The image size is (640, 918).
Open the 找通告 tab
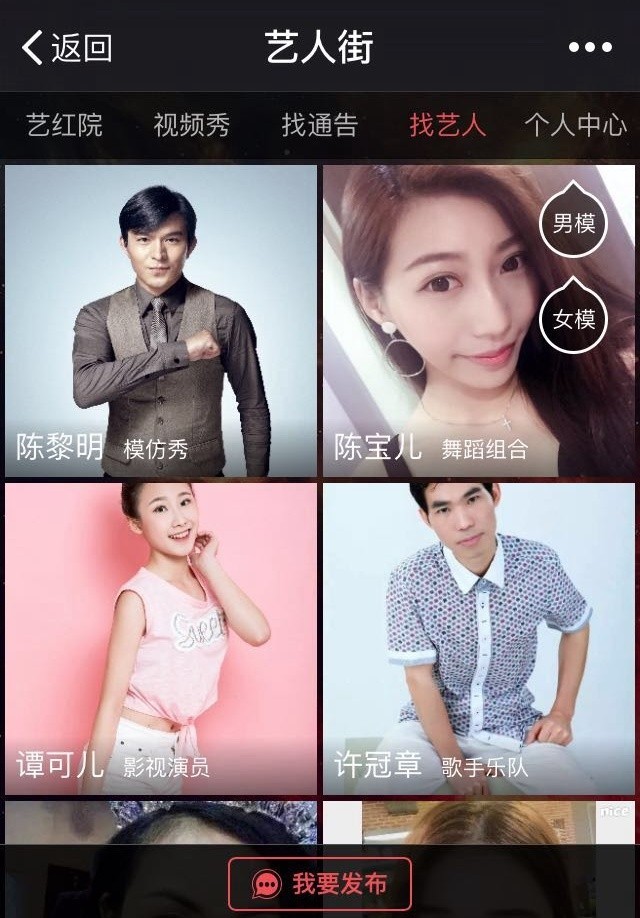pyautogui.click(x=319, y=125)
